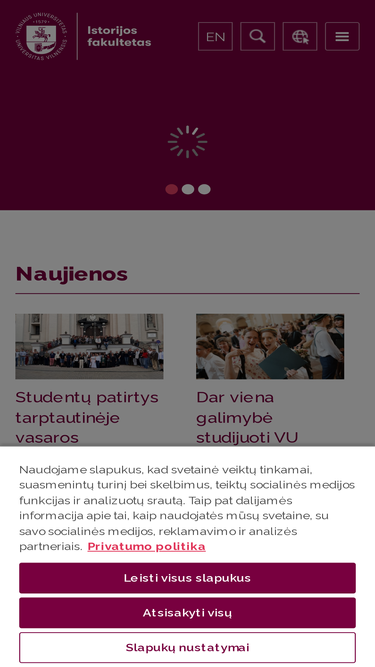Select the third slider dot
Image resolution: width=375 pixels, height=667 pixels.
click(204, 189)
